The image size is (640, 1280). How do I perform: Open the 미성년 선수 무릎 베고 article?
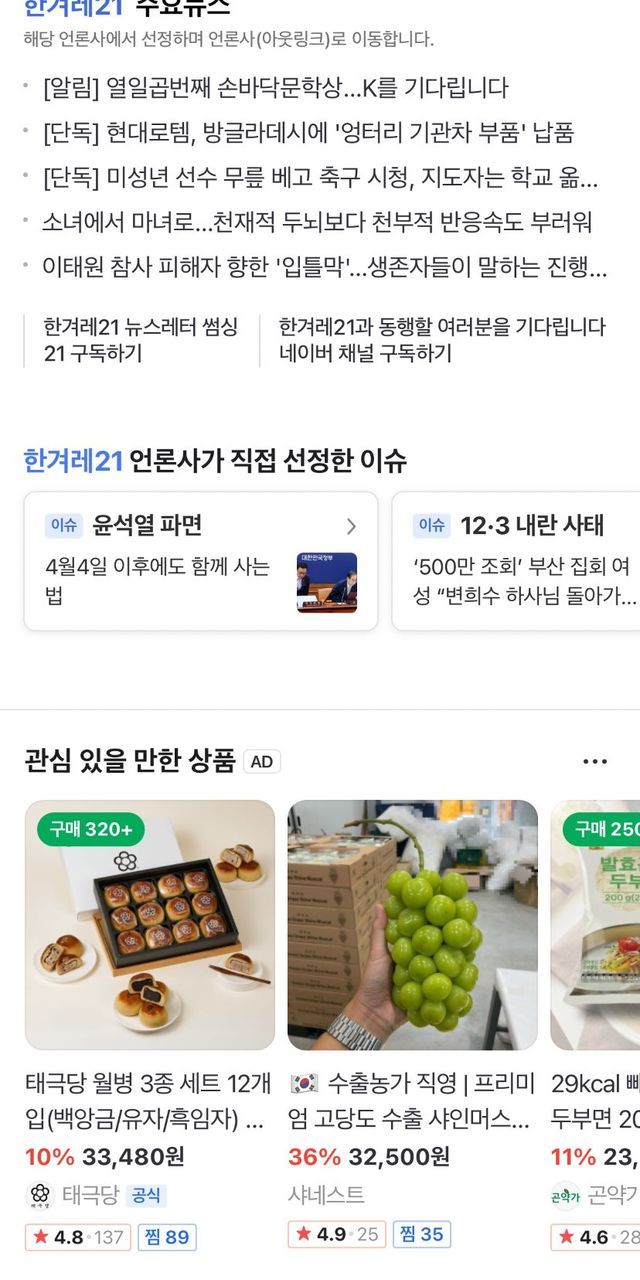[x=320, y=177]
